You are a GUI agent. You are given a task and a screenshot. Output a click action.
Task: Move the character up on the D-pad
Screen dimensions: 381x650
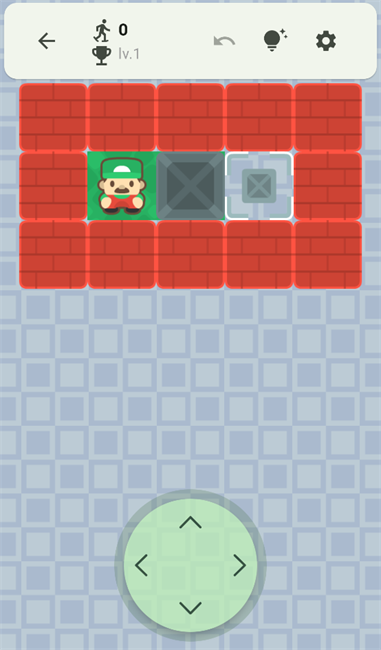coord(190,522)
